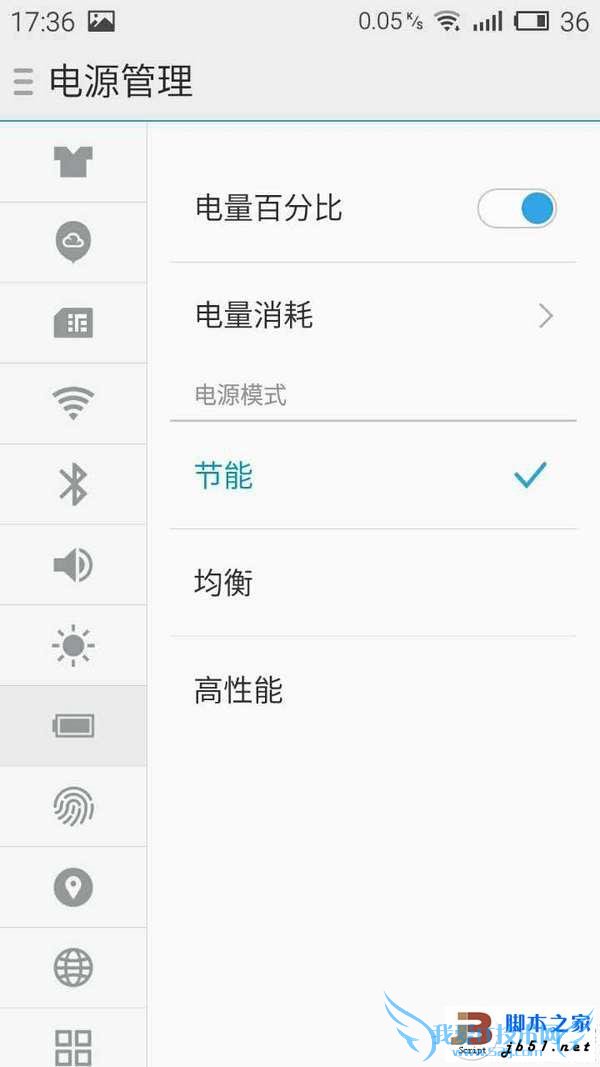This screenshot has height=1067, width=600.
Task: Open fingerprint settings
Action: [x=73, y=806]
